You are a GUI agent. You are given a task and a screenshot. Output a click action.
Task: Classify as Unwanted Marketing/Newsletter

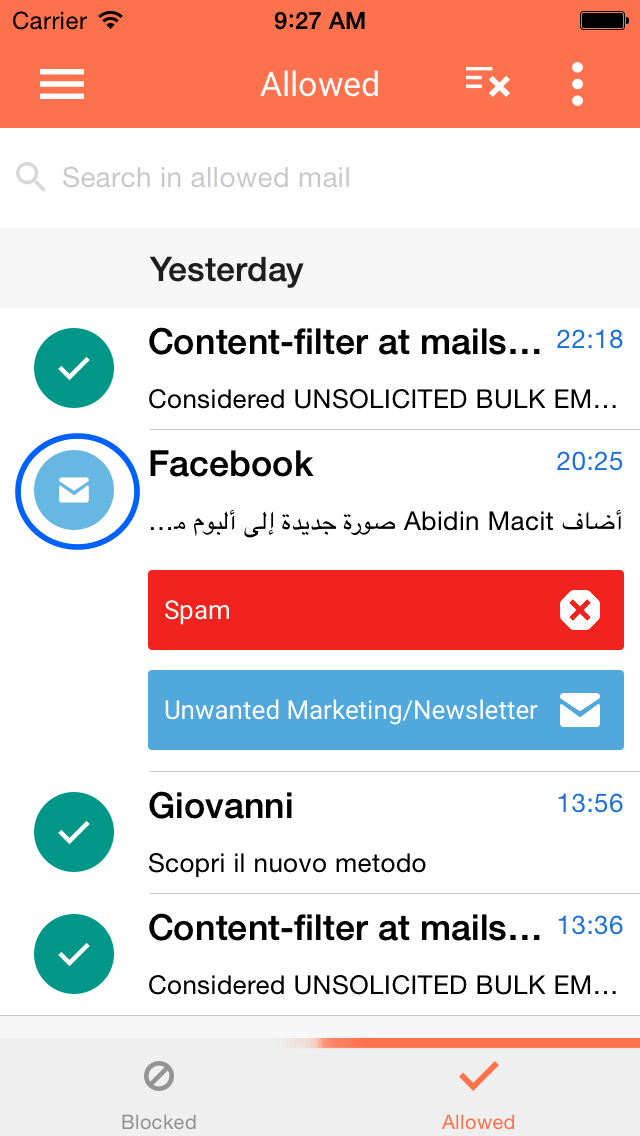pos(385,710)
